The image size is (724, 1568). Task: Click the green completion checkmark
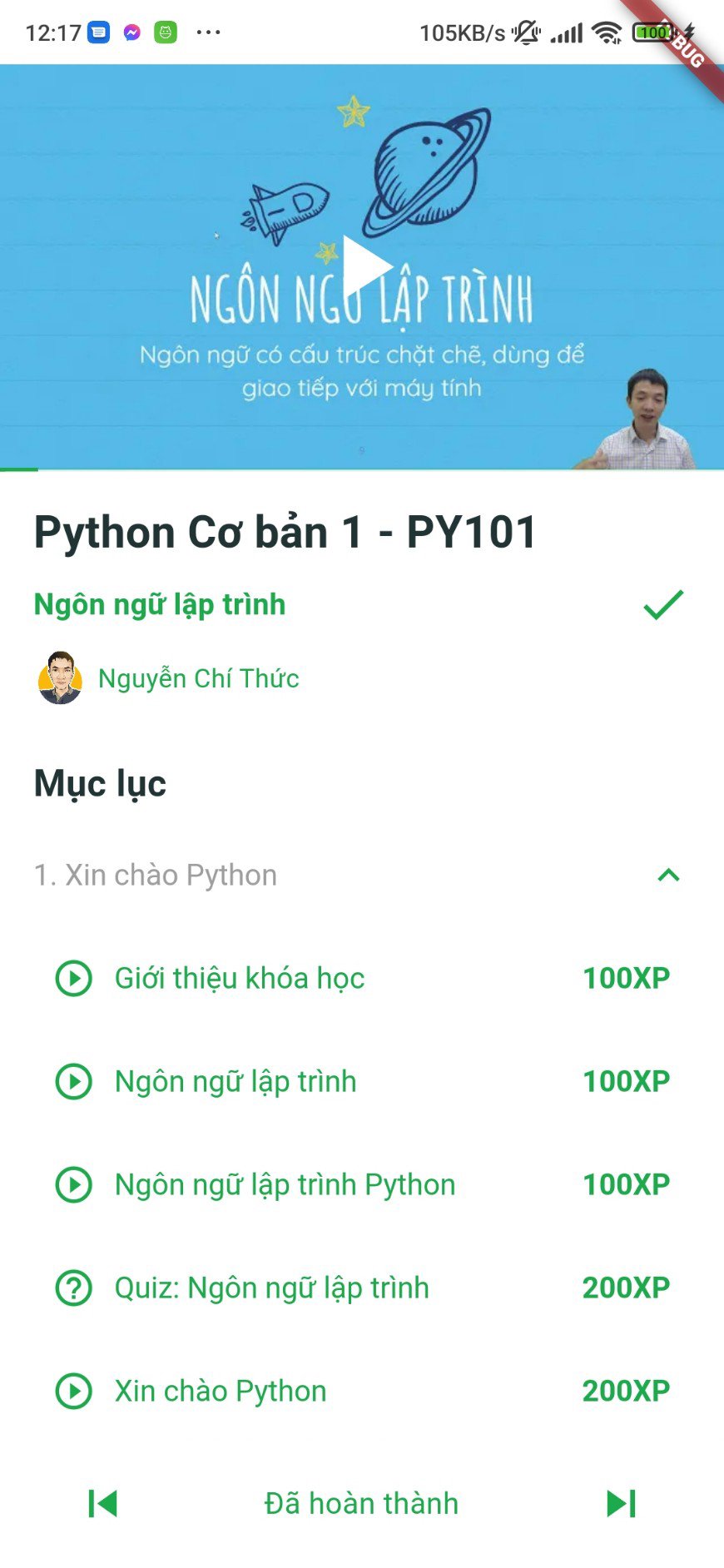pyautogui.click(x=662, y=605)
